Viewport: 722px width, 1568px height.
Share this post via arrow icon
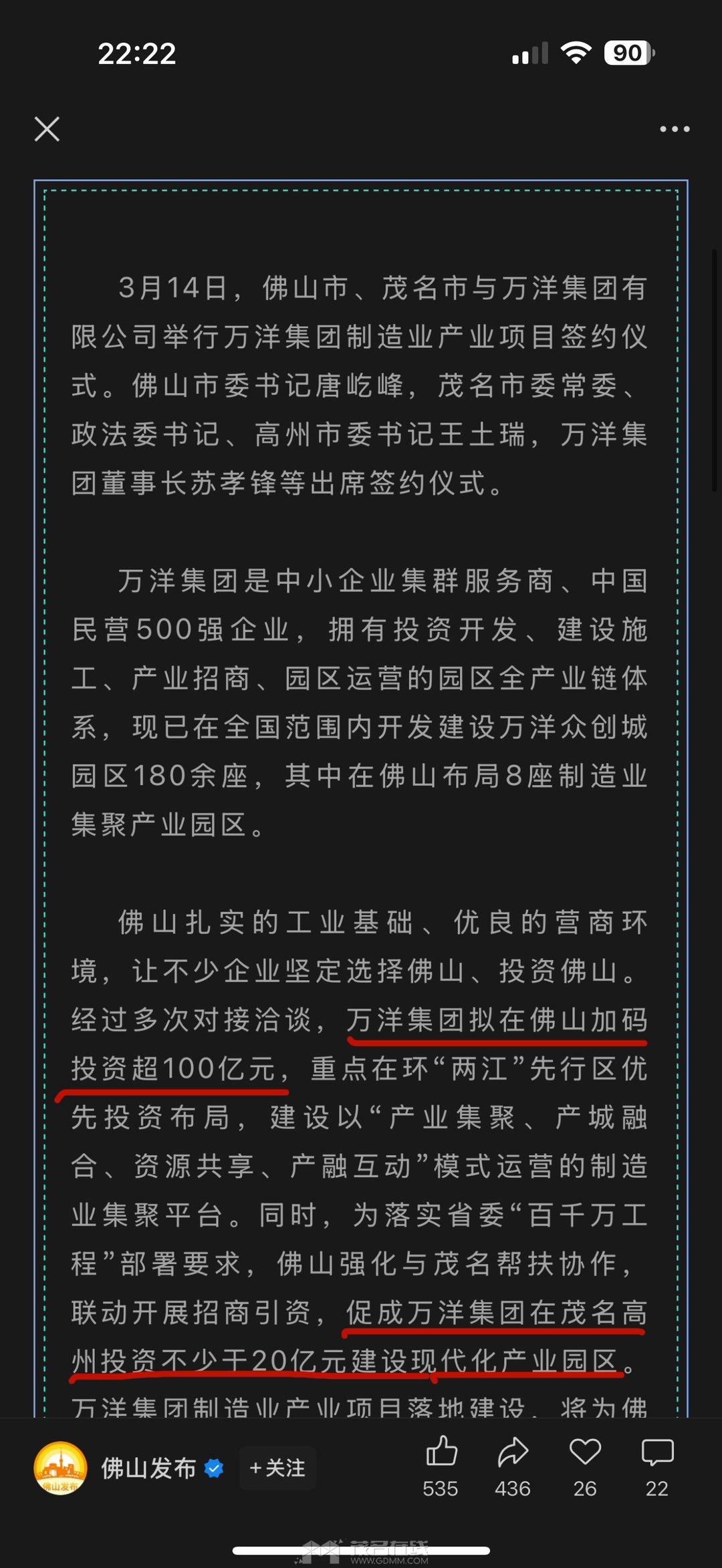pos(513,1452)
